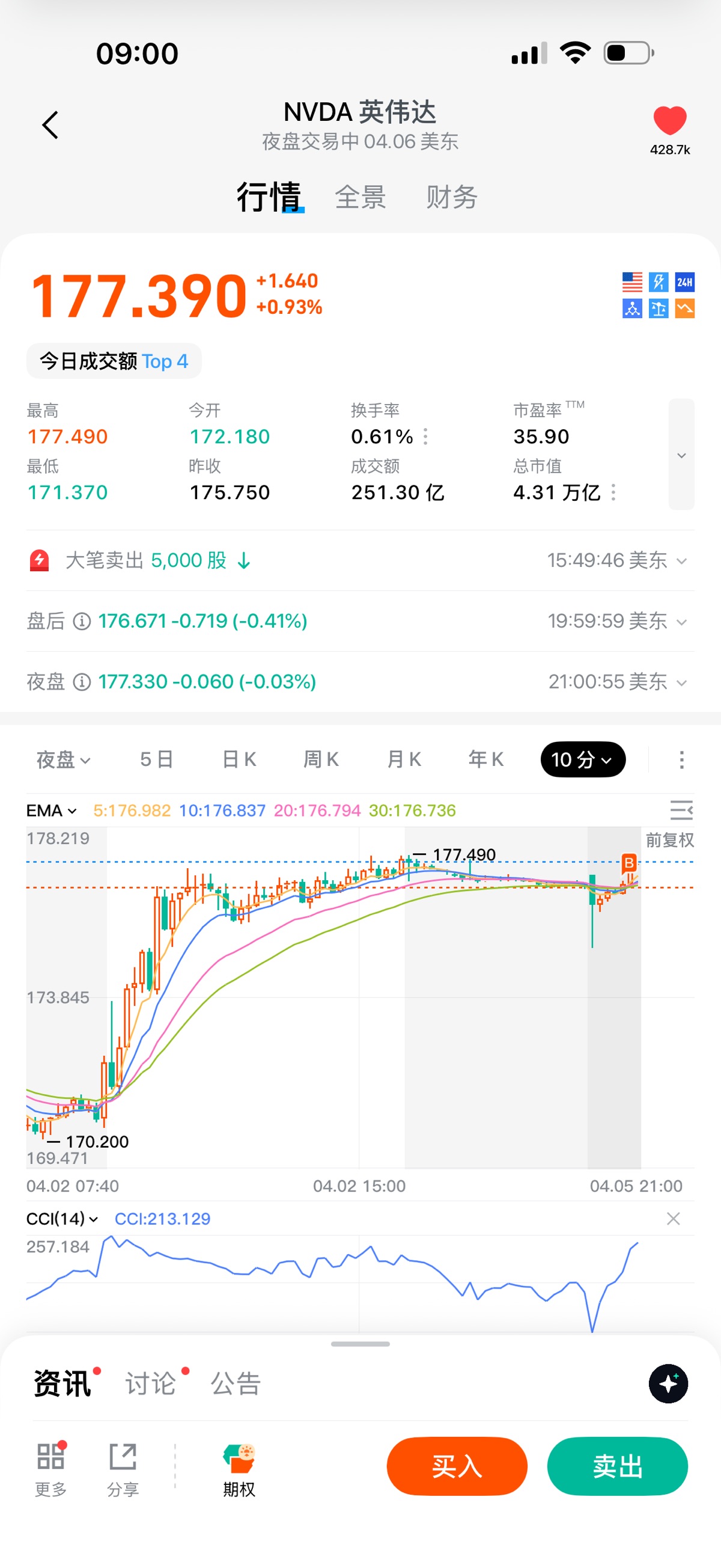Open the 今日成交额 Top 4 chip

click(114, 361)
